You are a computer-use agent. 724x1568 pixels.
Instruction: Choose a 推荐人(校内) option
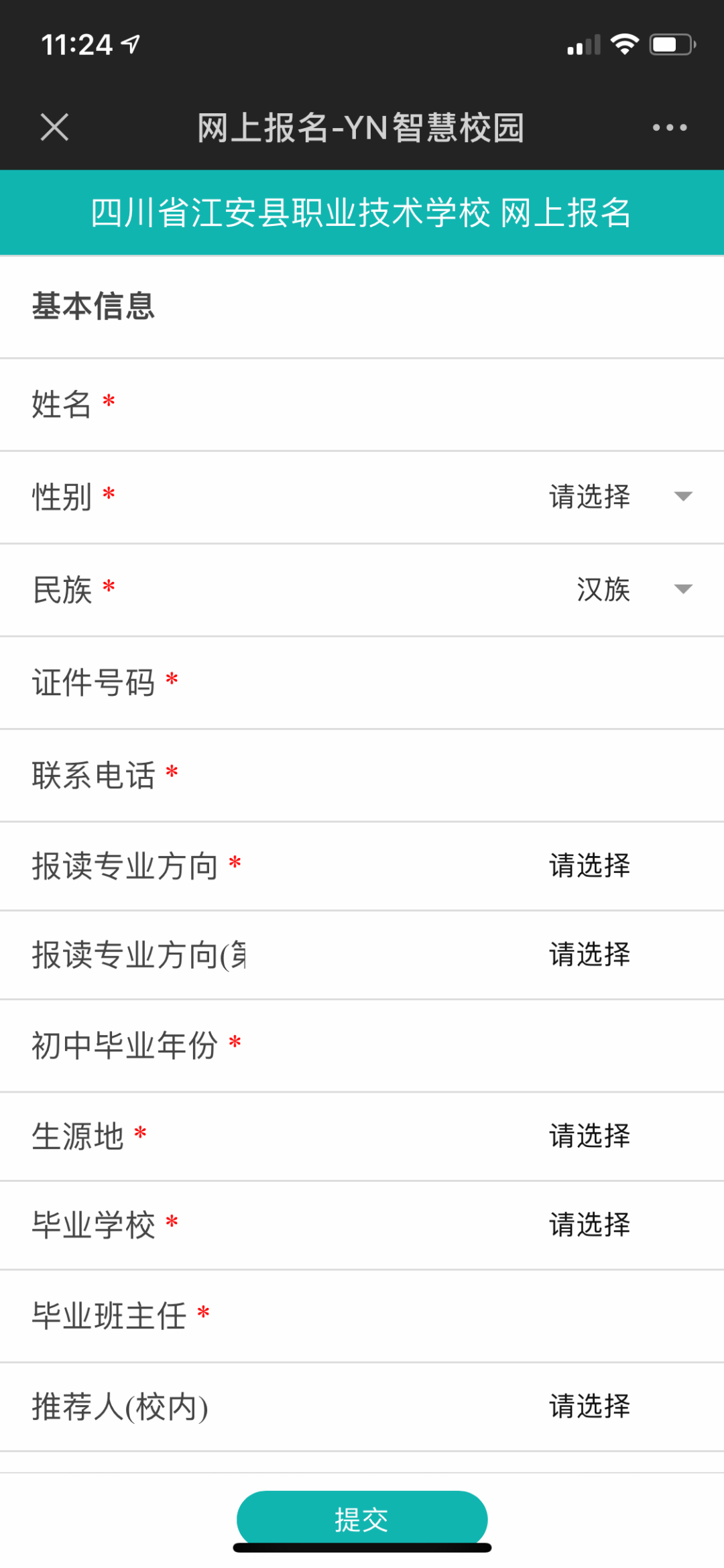[x=362, y=1407]
